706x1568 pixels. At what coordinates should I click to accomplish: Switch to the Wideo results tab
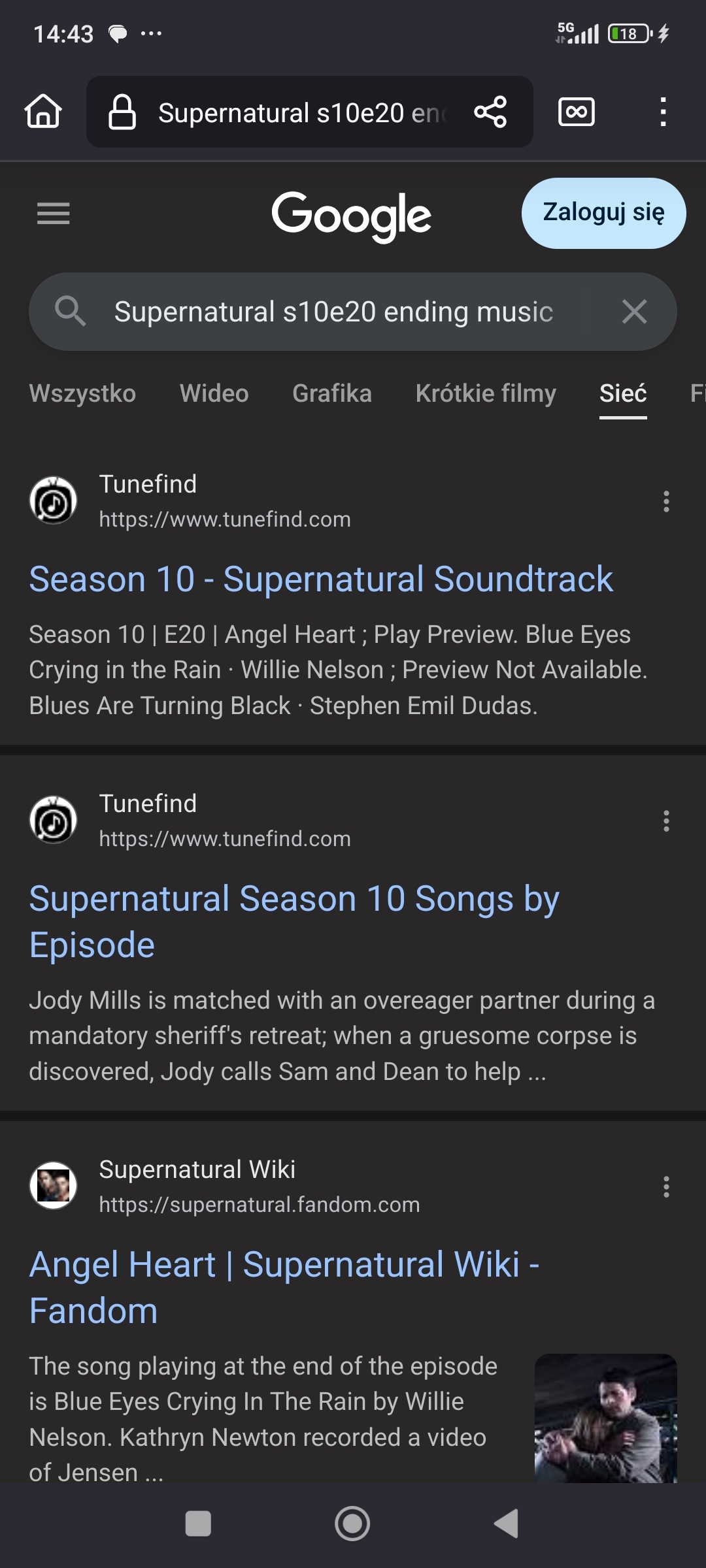click(214, 393)
